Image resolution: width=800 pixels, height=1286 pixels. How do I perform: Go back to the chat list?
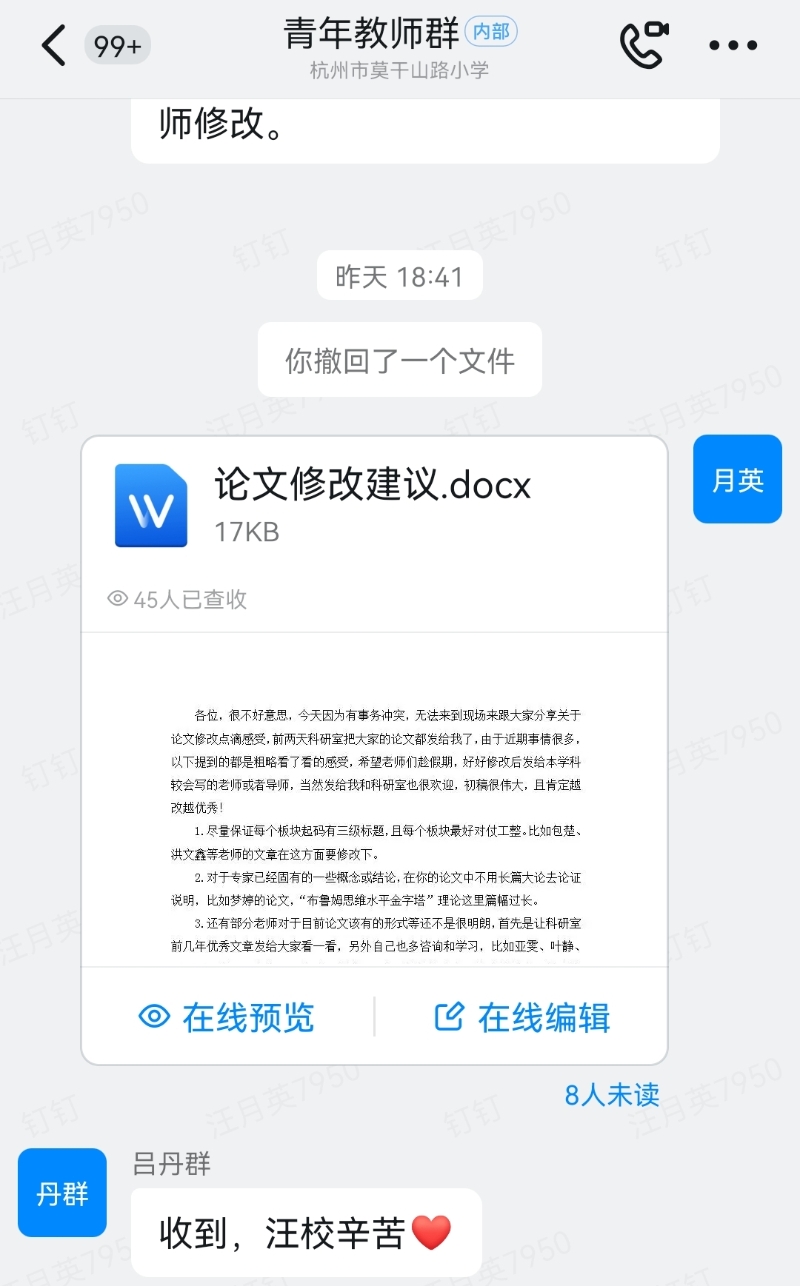(x=53, y=46)
